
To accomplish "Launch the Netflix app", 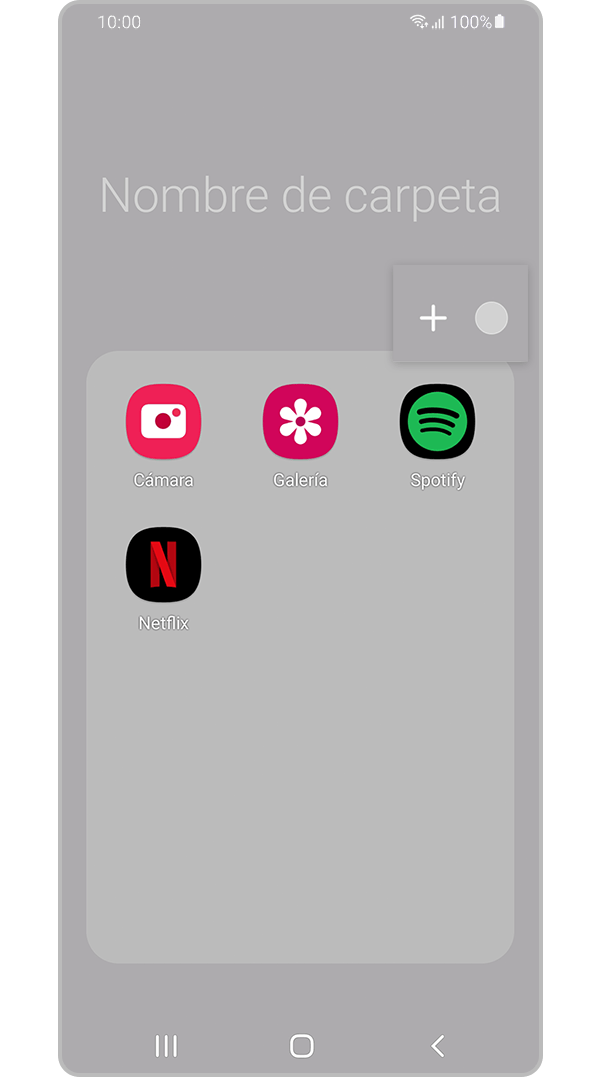I will 163,565.
